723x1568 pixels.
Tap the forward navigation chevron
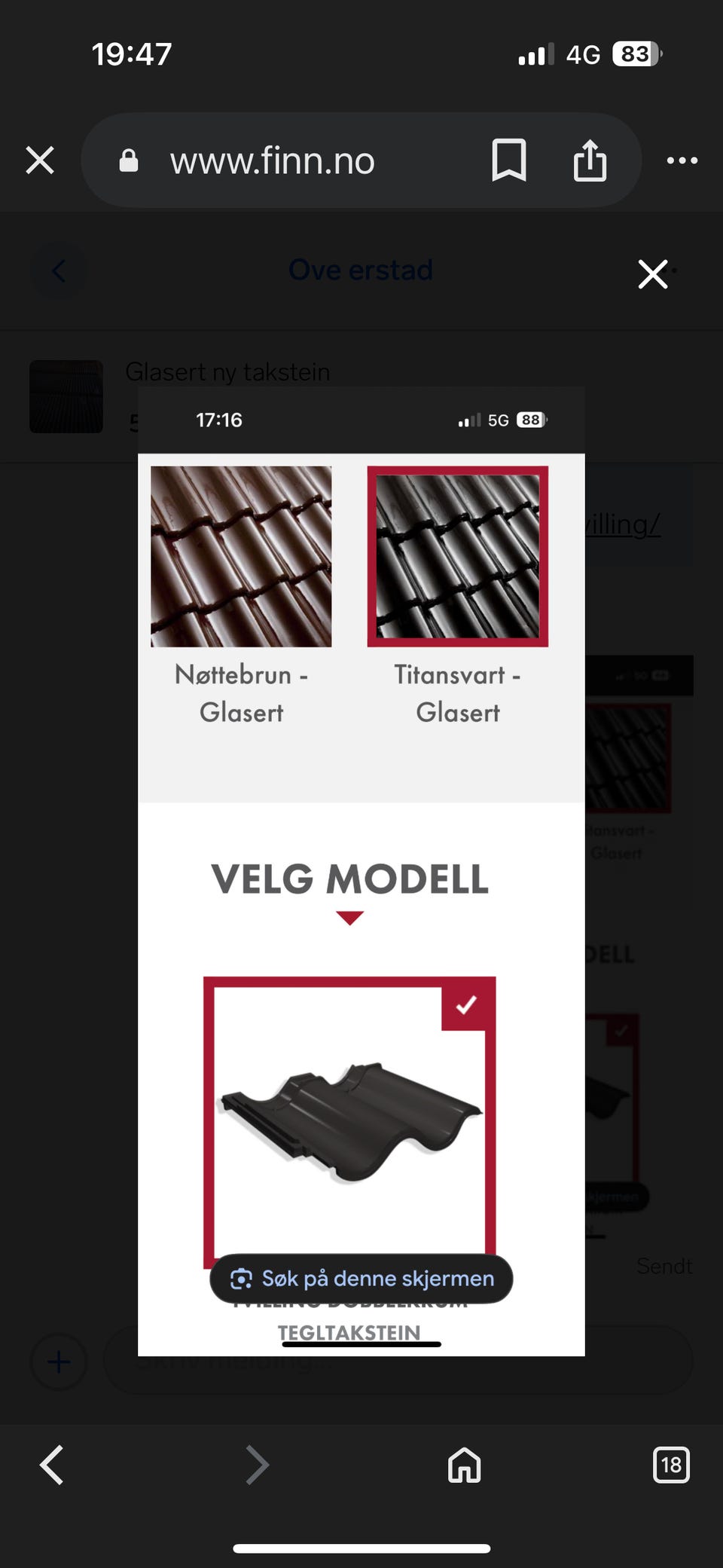point(257,1466)
